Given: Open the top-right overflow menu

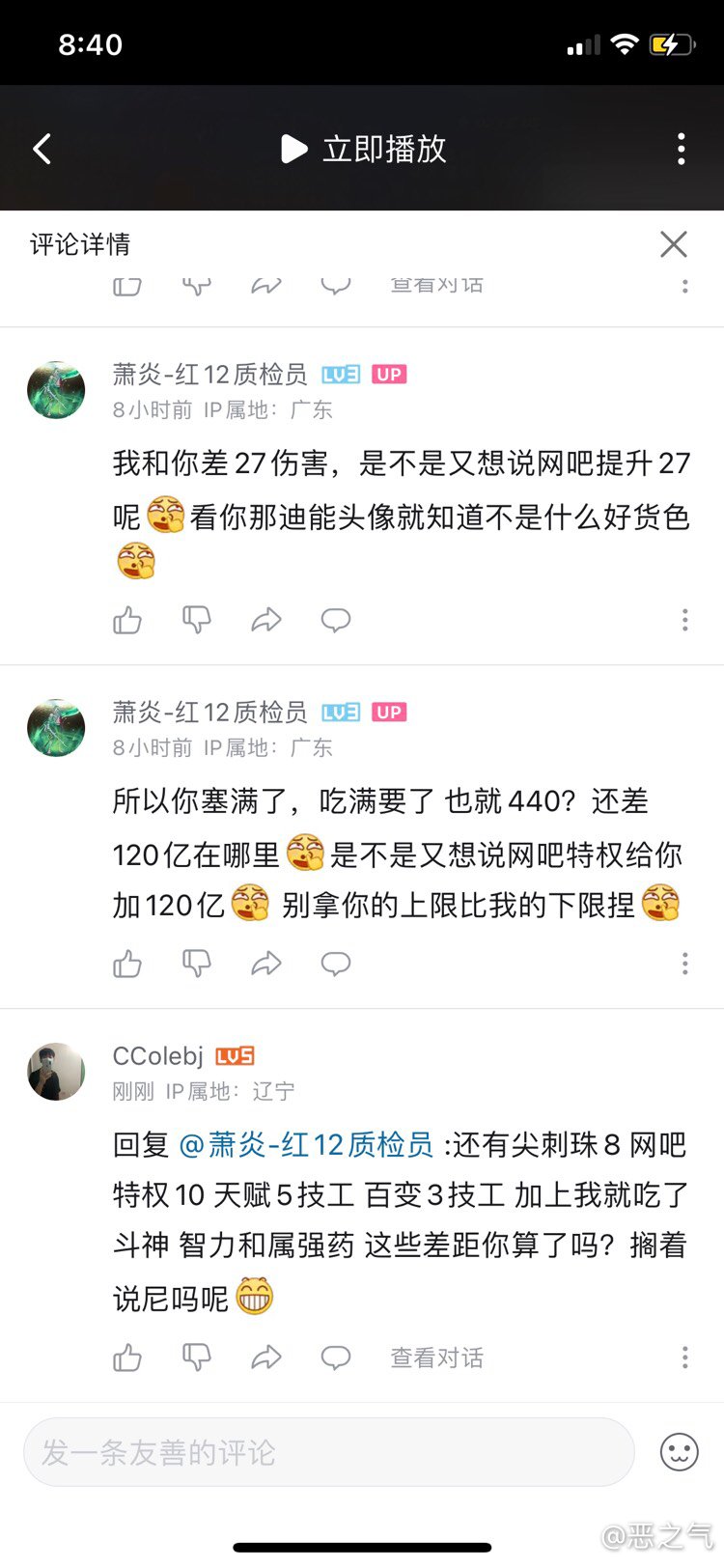Looking at the screenshot, I should click(x=682, y=149).
